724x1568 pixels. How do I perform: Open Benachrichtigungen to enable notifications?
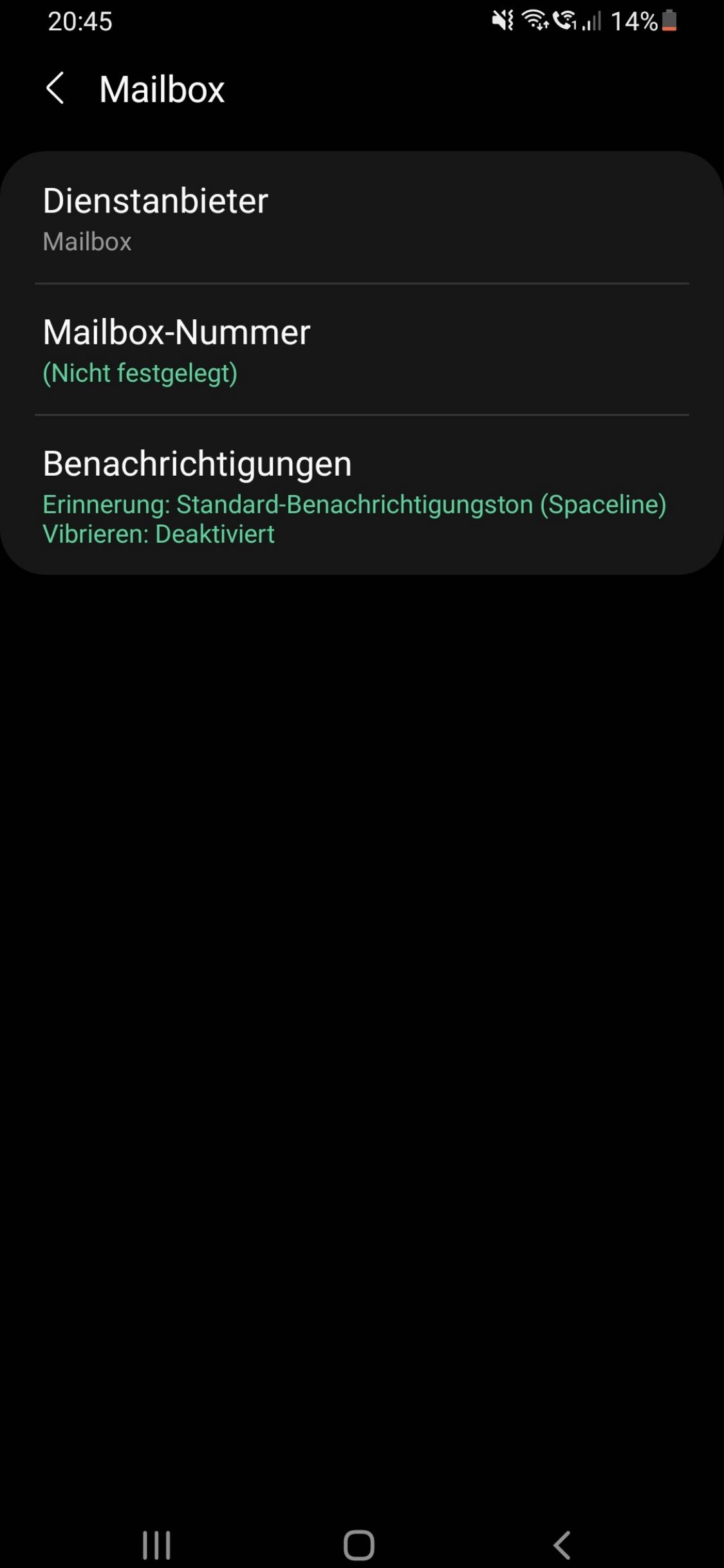click(x=197, y=462)
